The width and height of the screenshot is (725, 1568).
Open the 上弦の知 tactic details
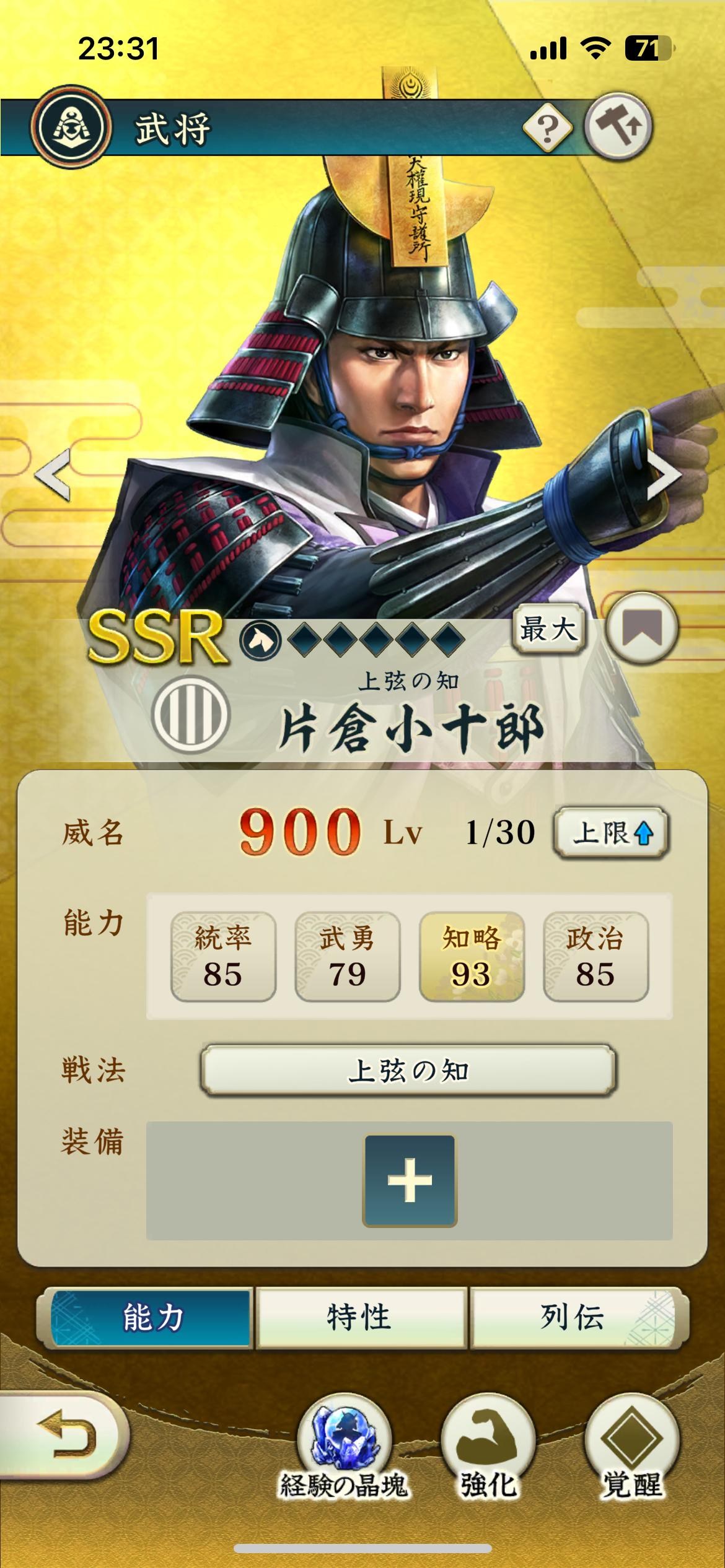pos(408,1070)
